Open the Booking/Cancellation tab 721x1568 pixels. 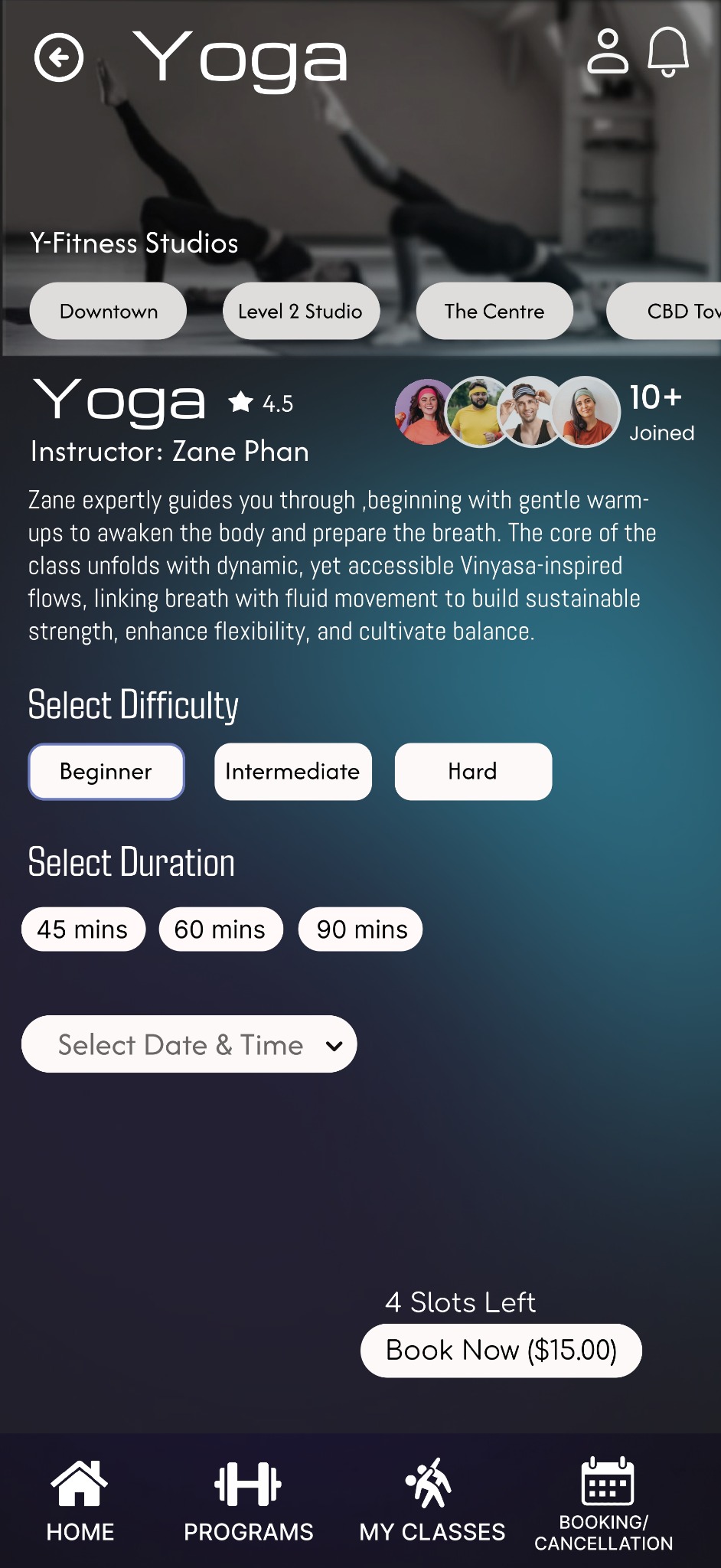pyautogui.click(x=604, y=1502)
